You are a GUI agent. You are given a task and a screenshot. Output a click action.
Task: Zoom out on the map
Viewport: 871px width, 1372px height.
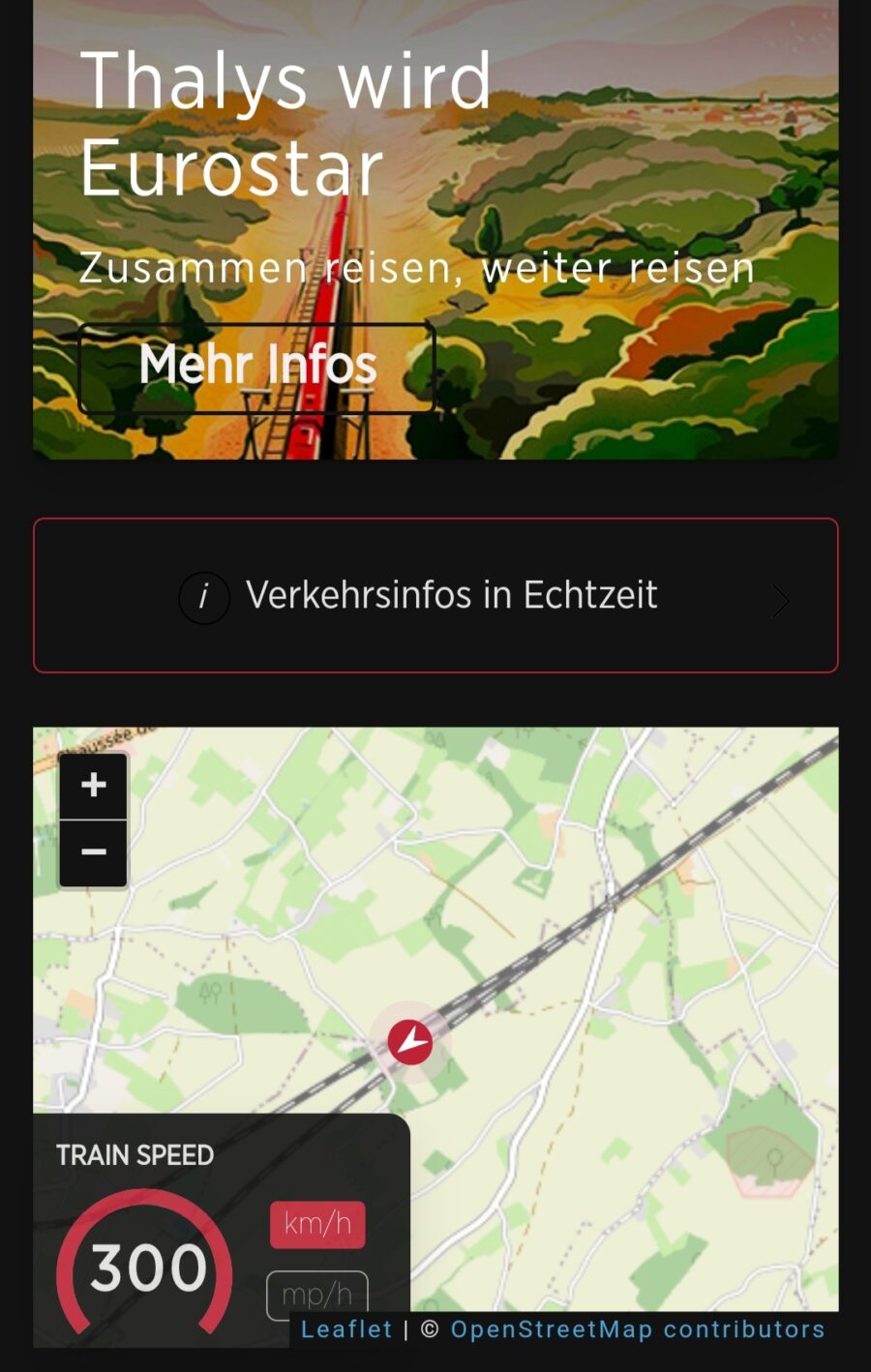coord(93,850)
